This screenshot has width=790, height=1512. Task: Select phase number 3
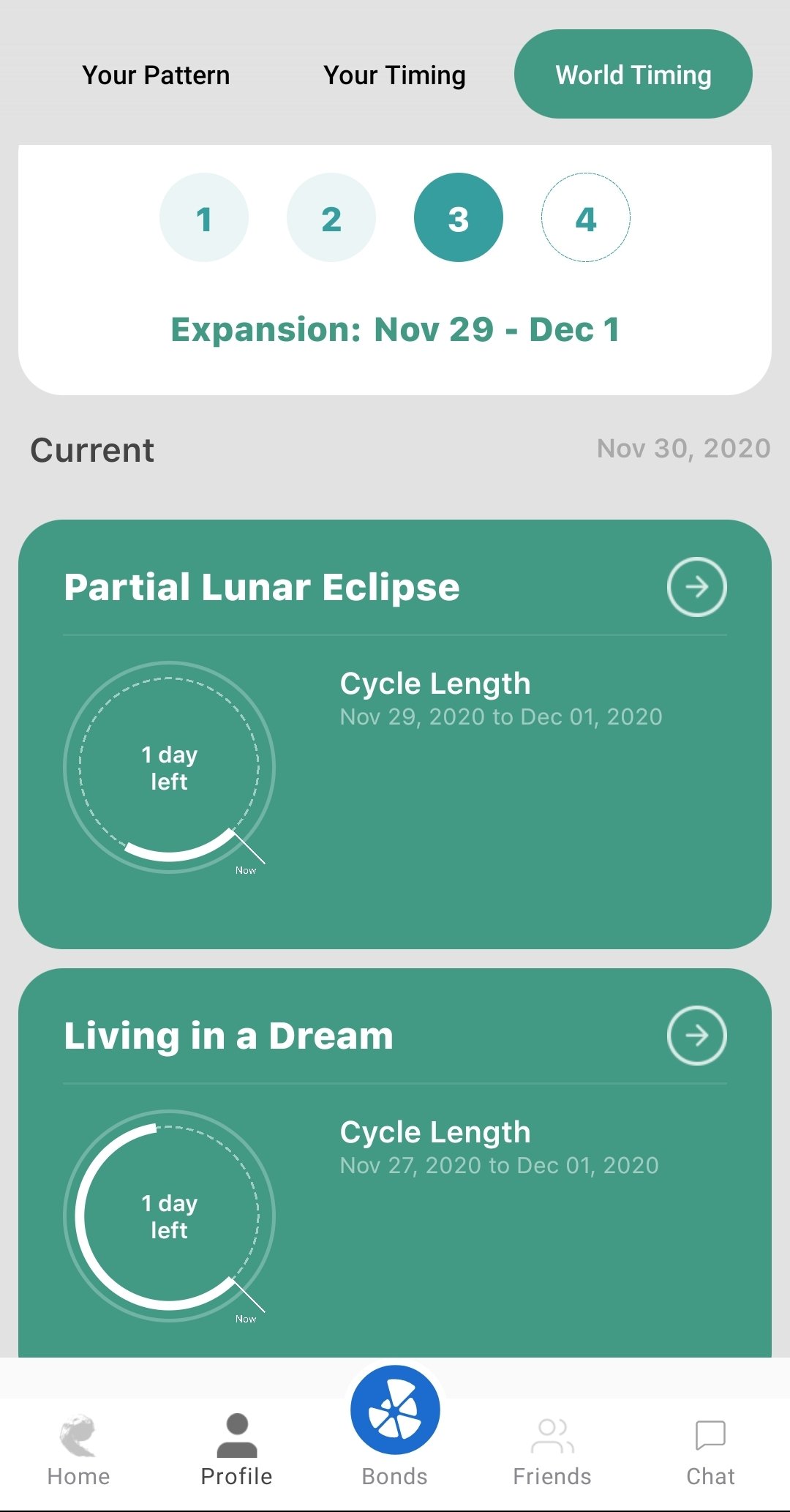coord(459,217)
